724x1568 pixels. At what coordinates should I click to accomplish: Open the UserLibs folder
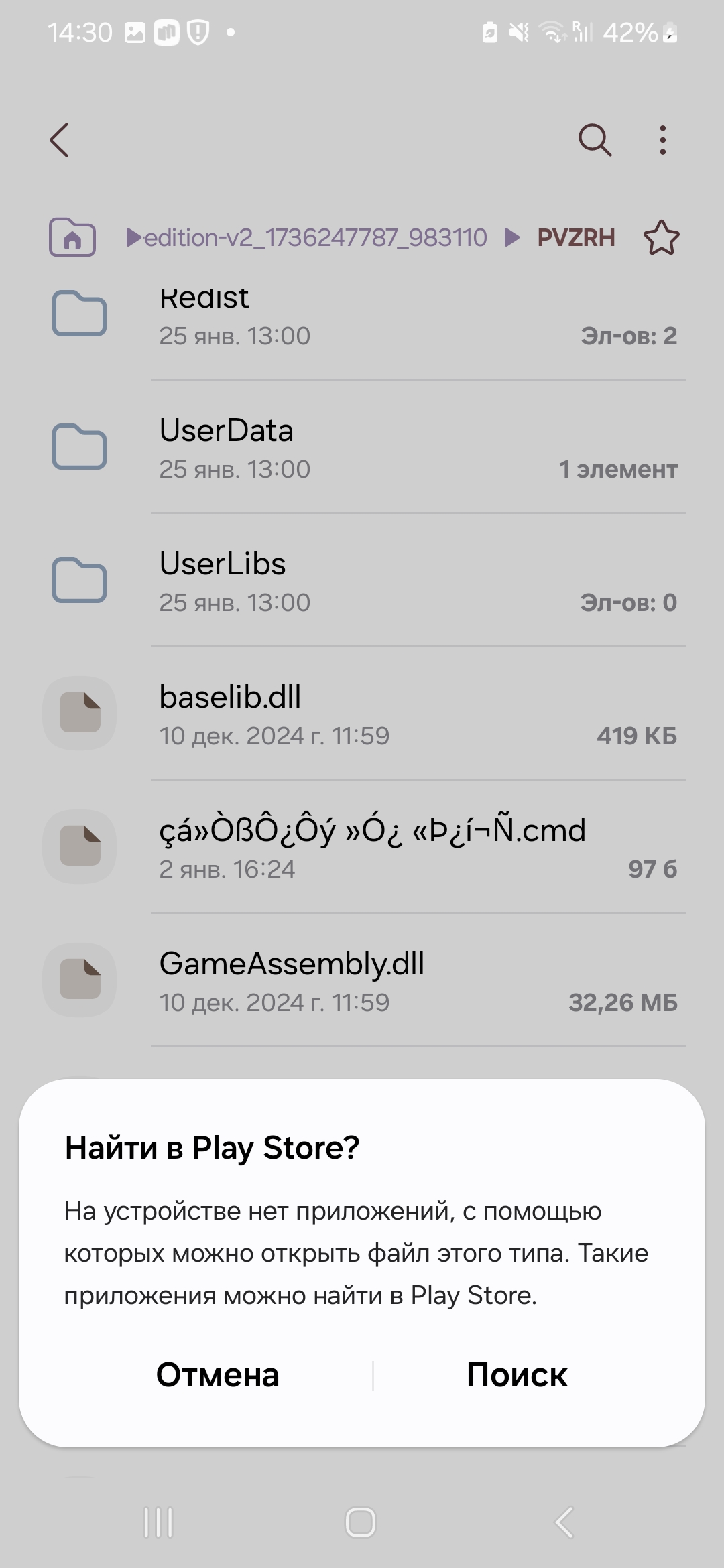click(362, 581)
